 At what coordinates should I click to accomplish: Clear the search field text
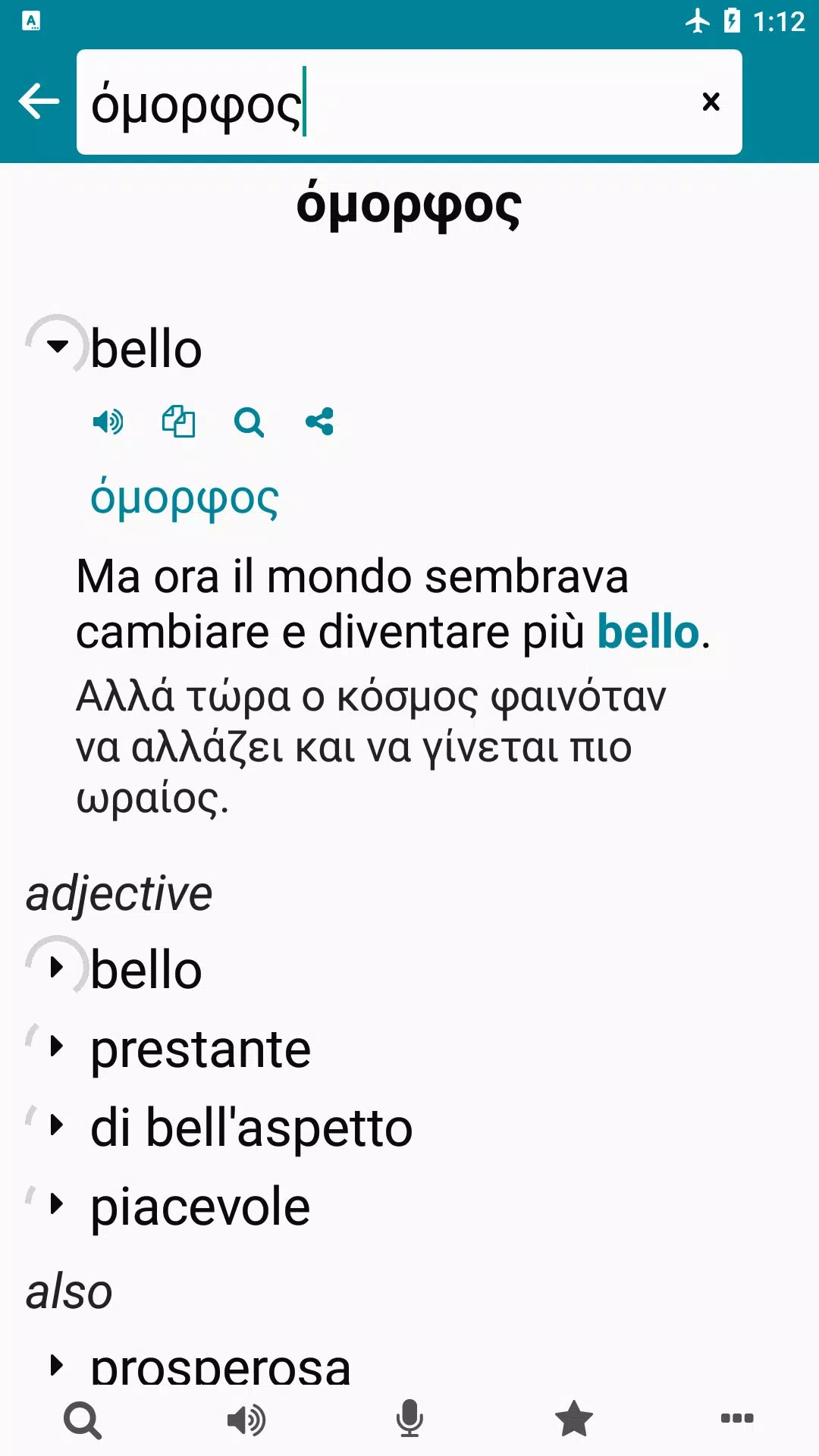(x=711, y=102)
